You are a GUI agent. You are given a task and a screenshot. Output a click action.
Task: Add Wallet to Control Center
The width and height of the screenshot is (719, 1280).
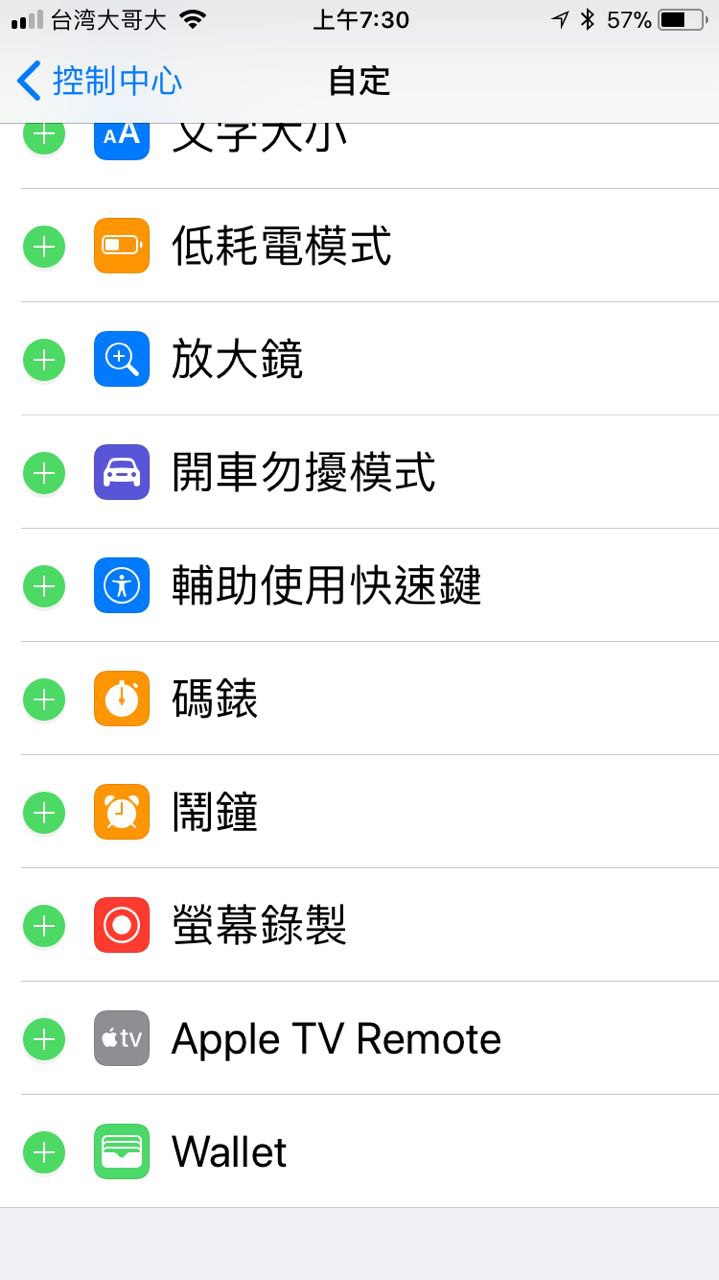click(x=44, y=1152)
